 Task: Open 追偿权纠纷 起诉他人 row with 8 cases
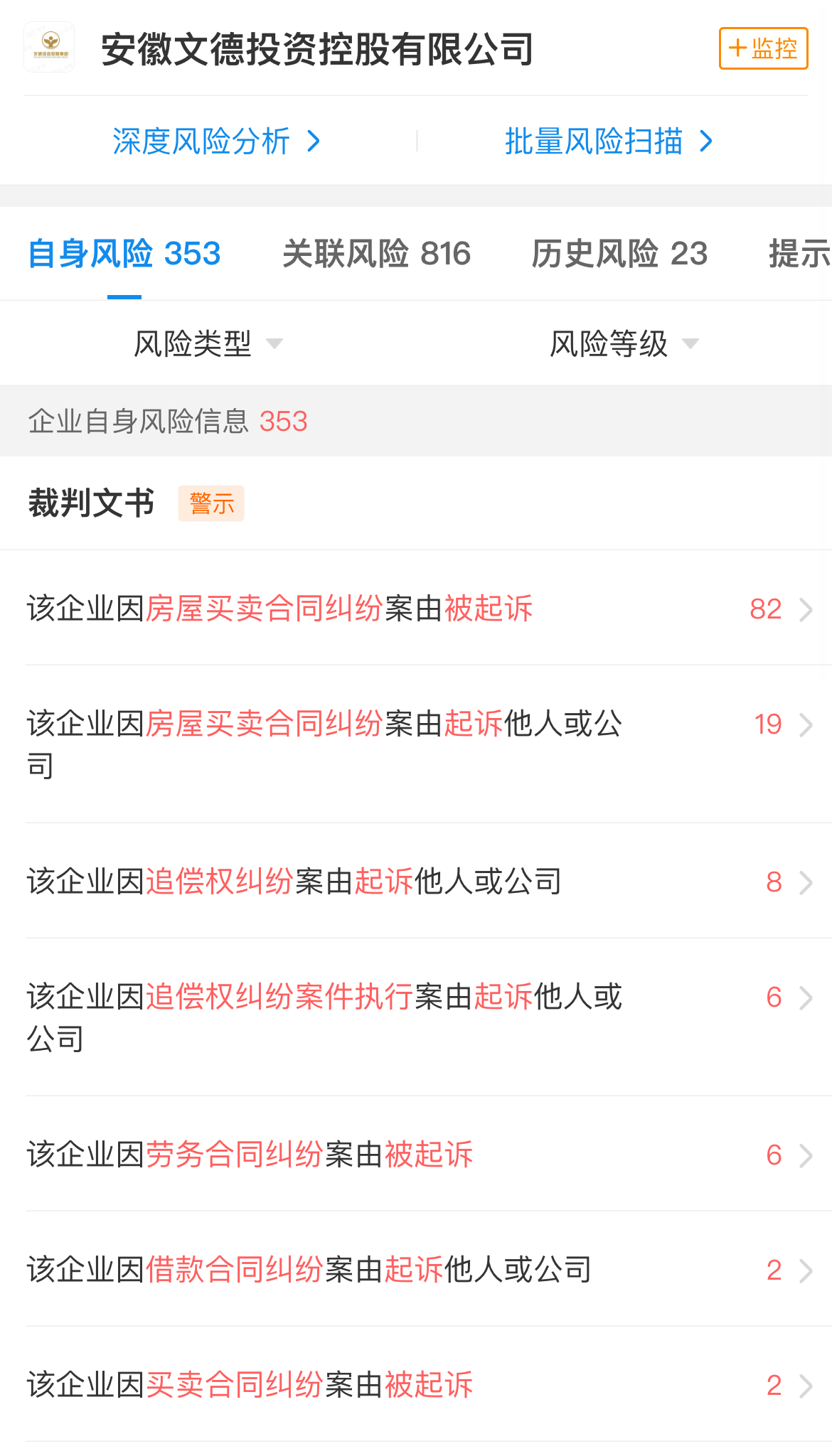pos(416,882)
